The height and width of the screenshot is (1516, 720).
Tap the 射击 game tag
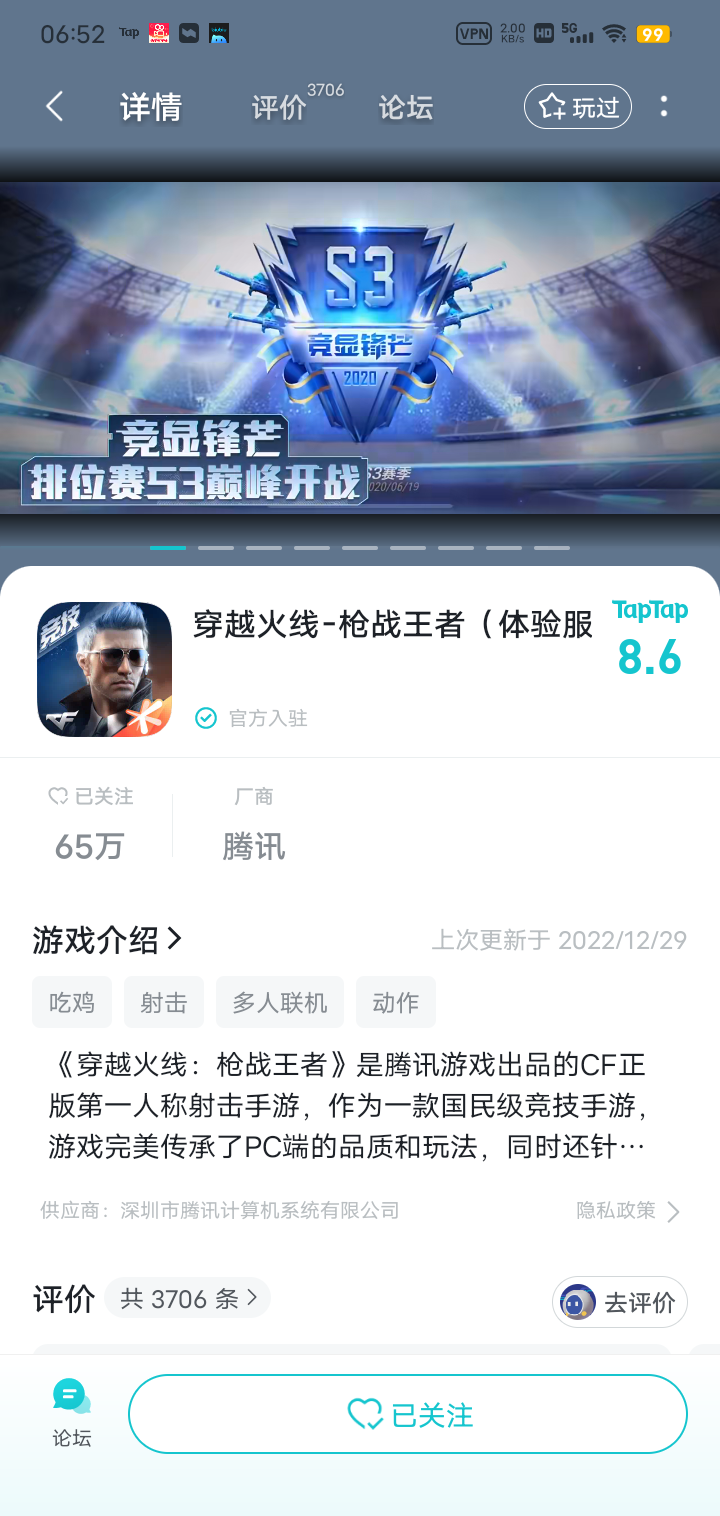click(163, 1002)
